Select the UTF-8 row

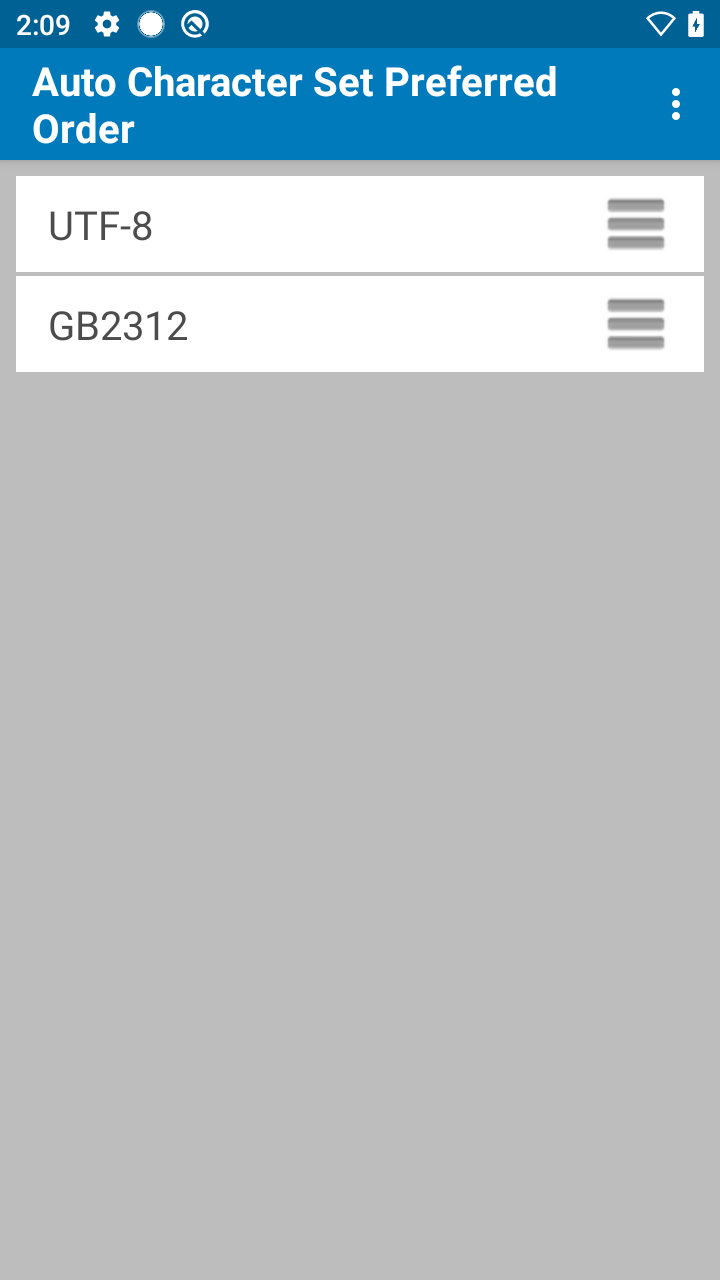360,224
